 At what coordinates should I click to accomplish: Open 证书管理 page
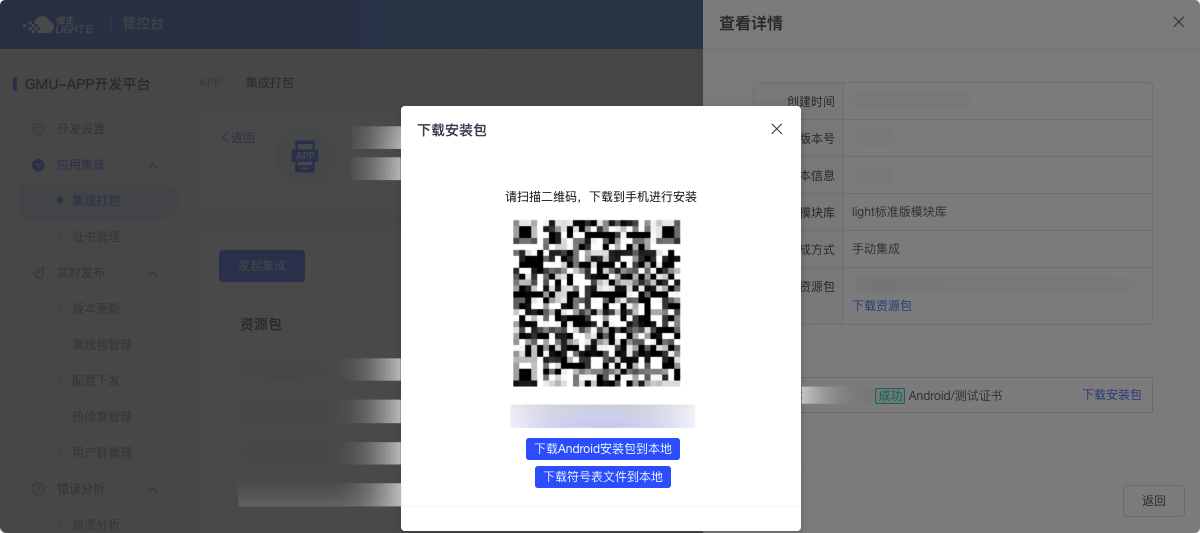click(x=96, y=237)
